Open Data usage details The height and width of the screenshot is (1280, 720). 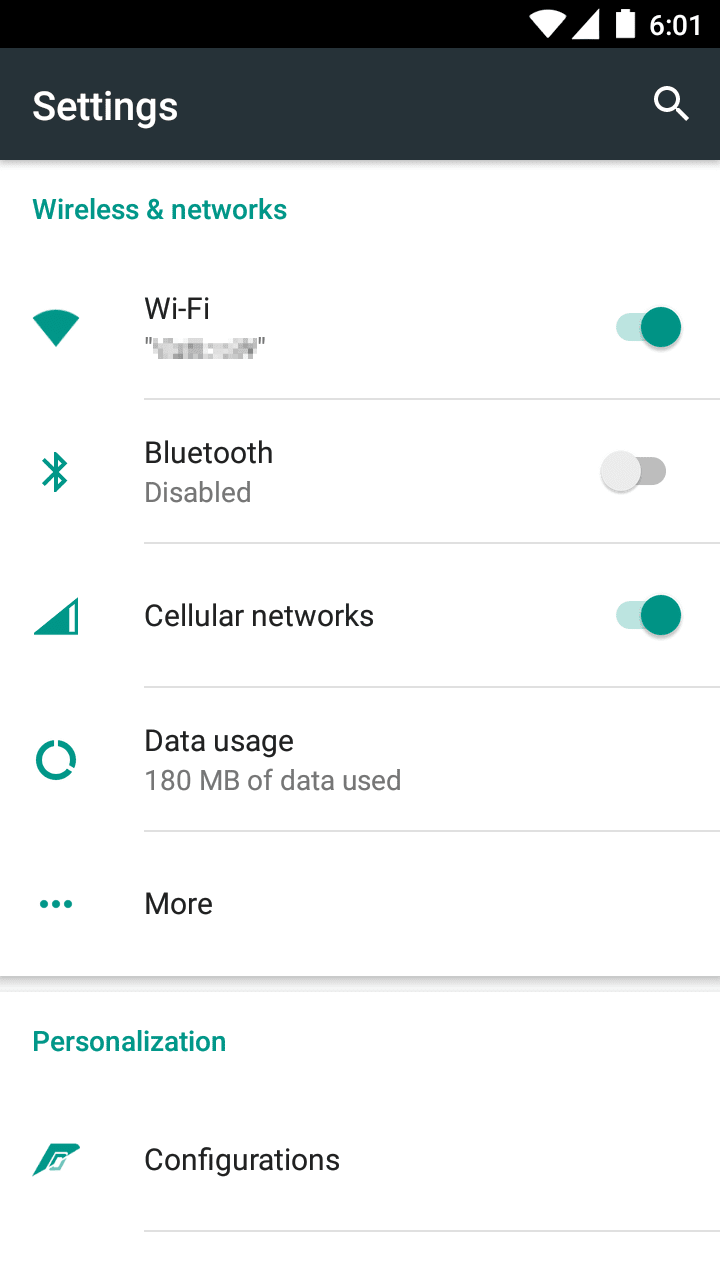[x=300, y=760]
